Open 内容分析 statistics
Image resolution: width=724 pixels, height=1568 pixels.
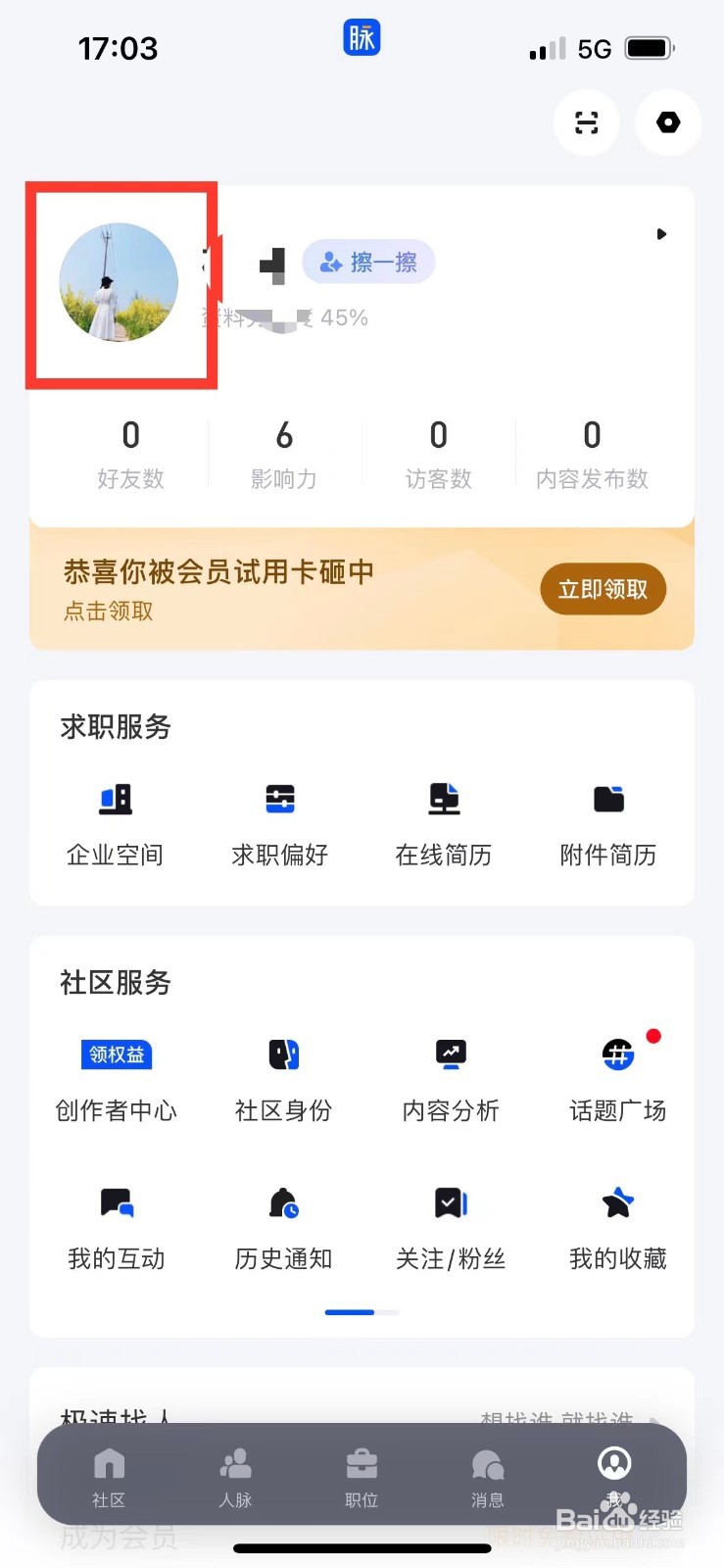click(450, 1076)
